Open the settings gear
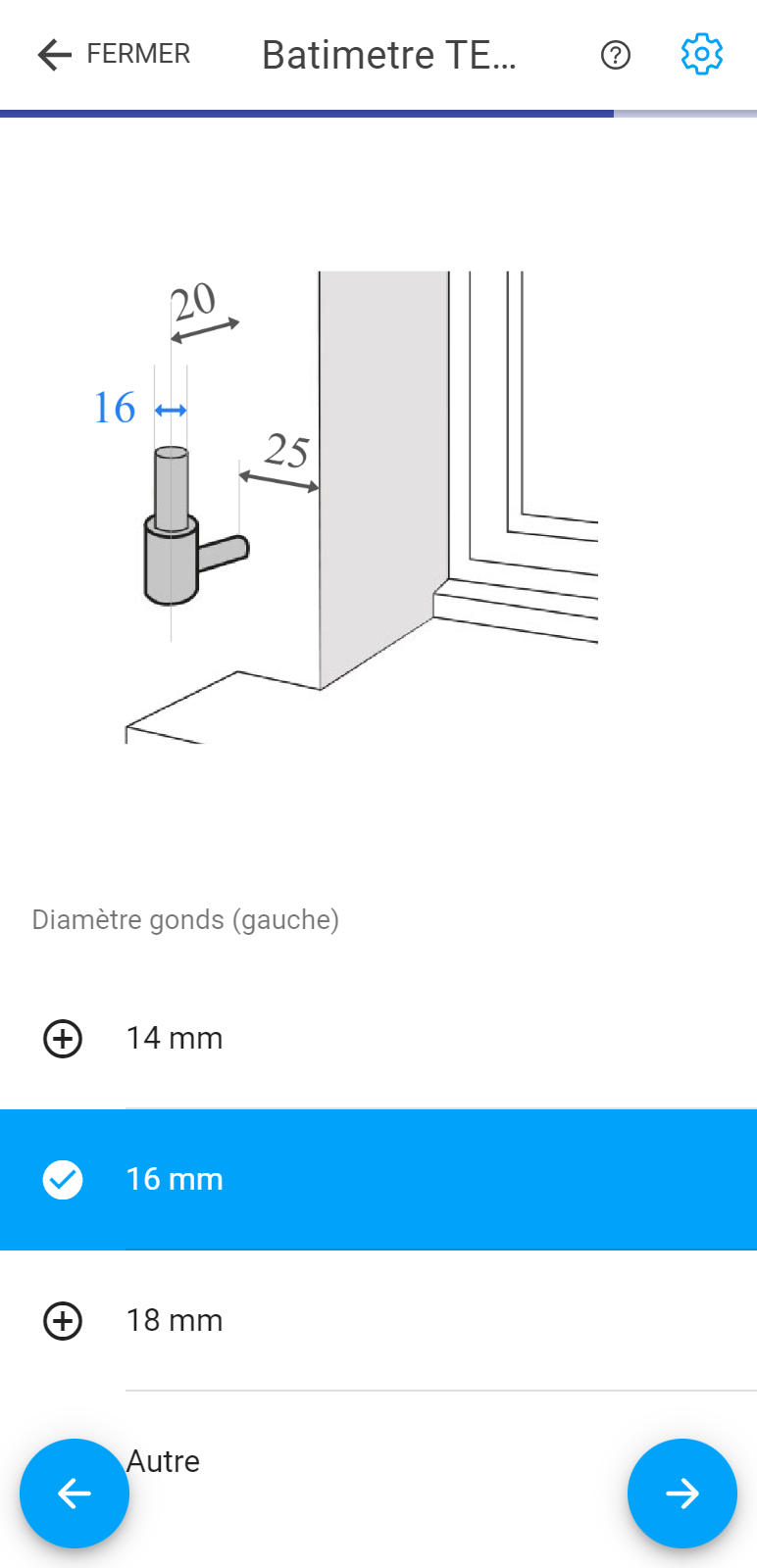This screenshot has height=1568, width=757. tap(701, 55)
